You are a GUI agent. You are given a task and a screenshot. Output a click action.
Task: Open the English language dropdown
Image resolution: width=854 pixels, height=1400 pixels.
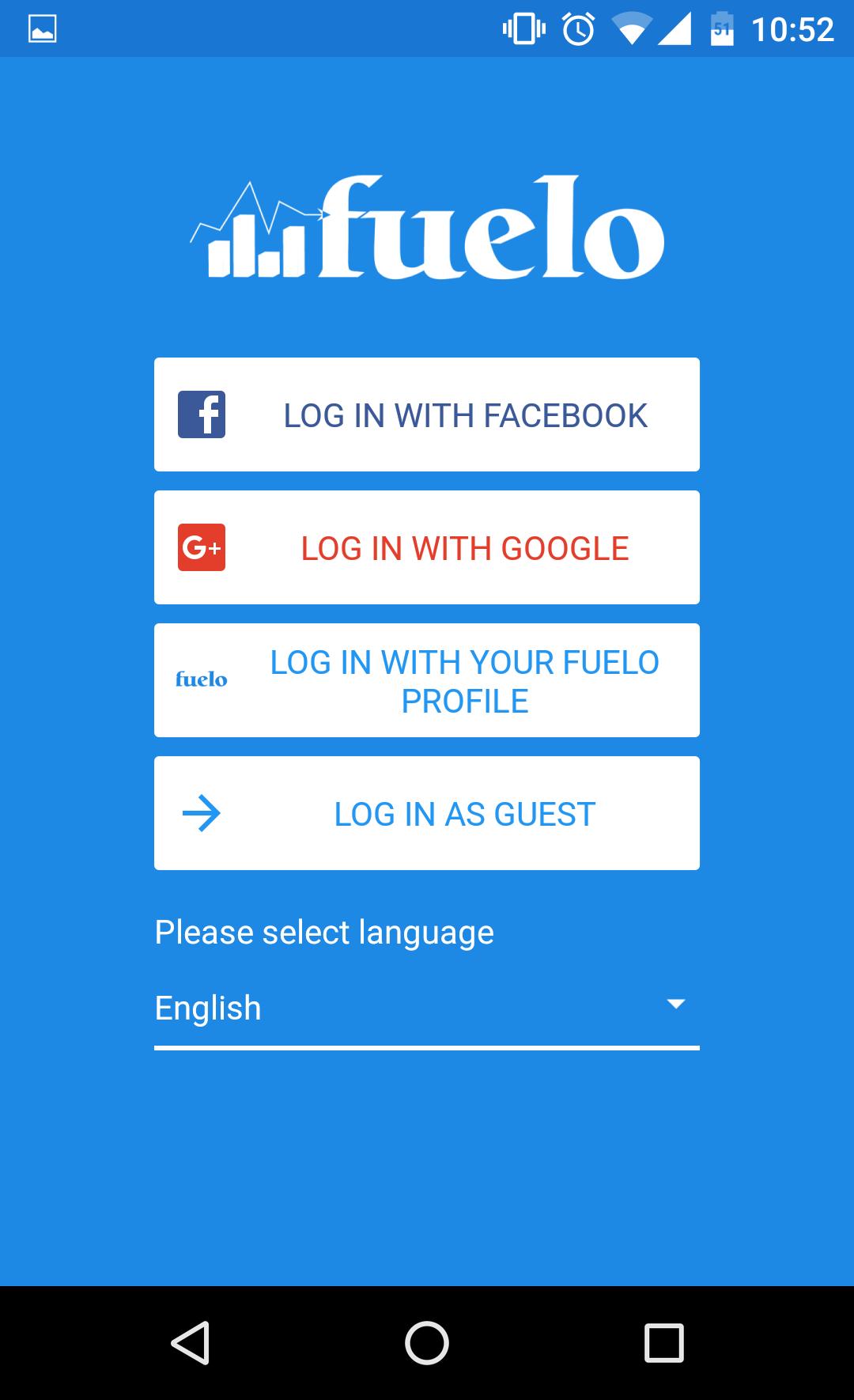point(427,1008)
